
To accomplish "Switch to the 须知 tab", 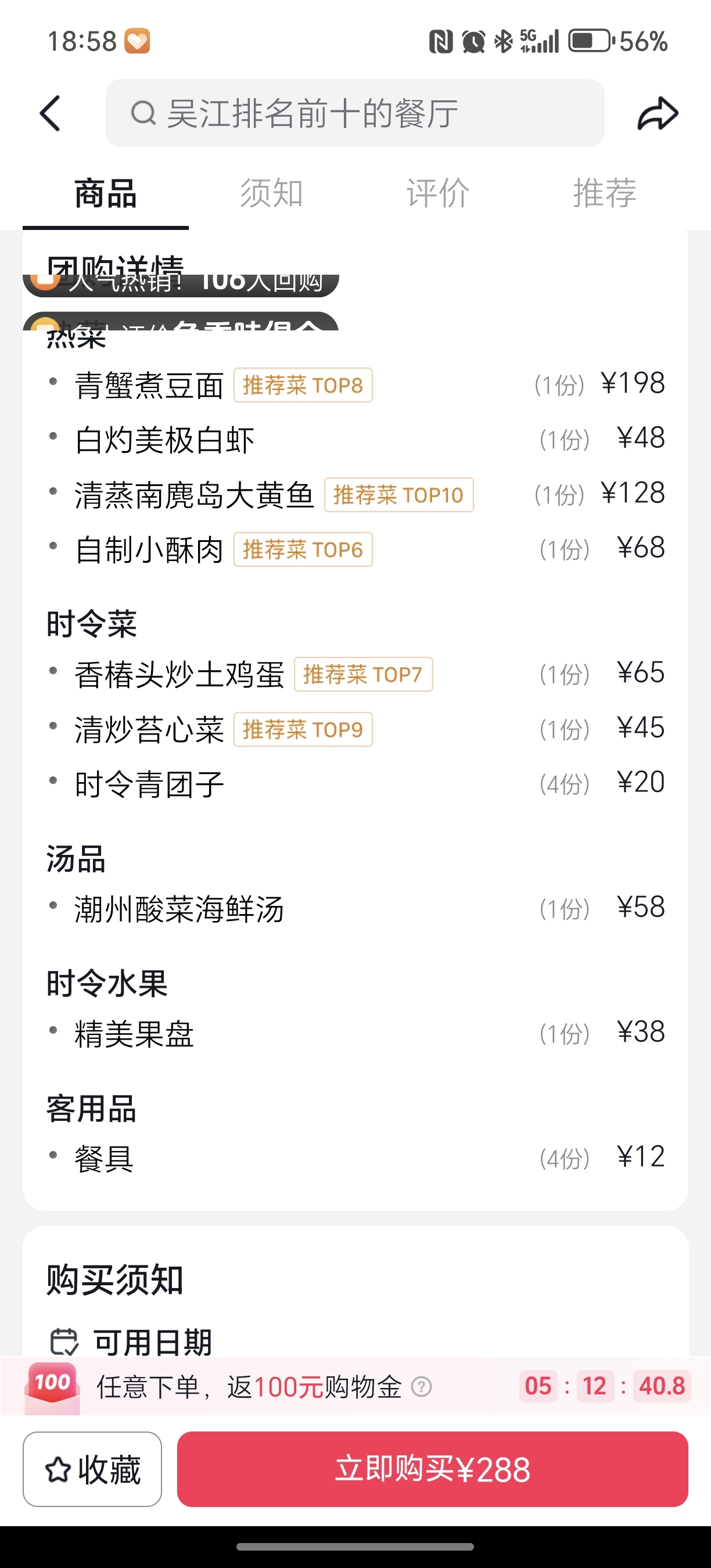I will tap(271, 193).
